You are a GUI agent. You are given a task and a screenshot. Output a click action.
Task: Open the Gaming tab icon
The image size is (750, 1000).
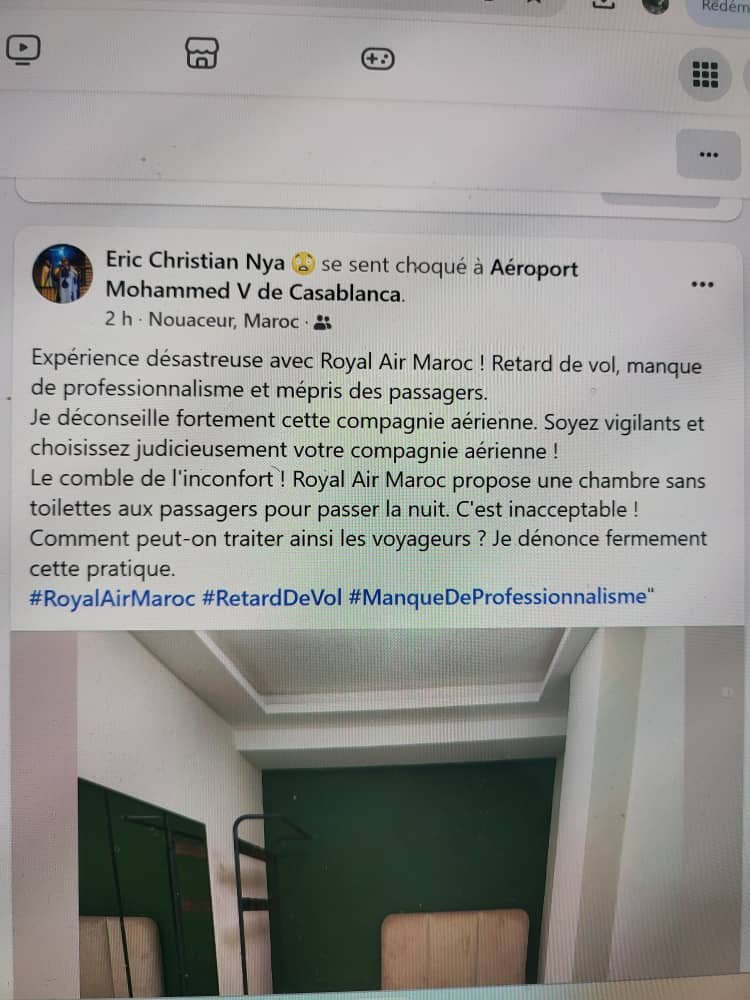coord(377,59)
